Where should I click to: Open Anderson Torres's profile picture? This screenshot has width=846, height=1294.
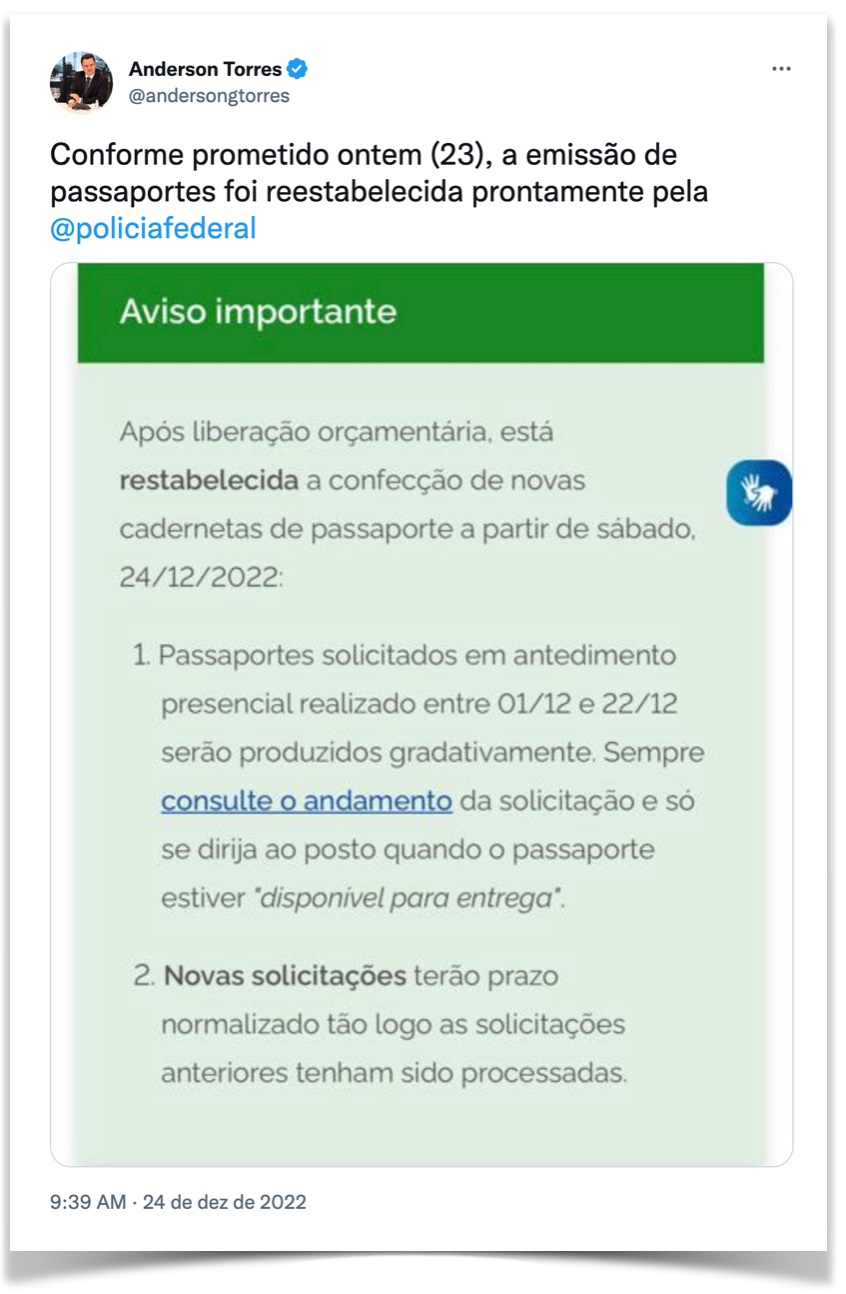coord(81,81)
